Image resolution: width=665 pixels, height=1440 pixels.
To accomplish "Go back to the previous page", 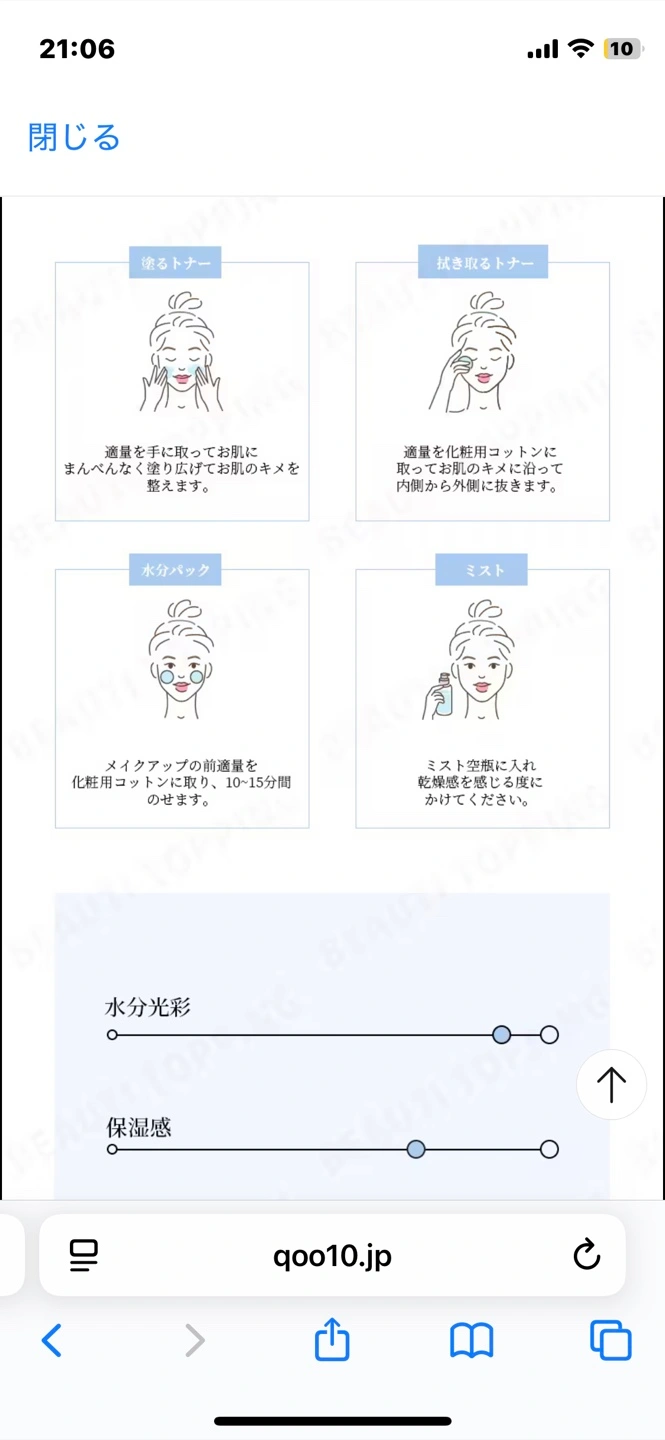I will [52, 1340].
